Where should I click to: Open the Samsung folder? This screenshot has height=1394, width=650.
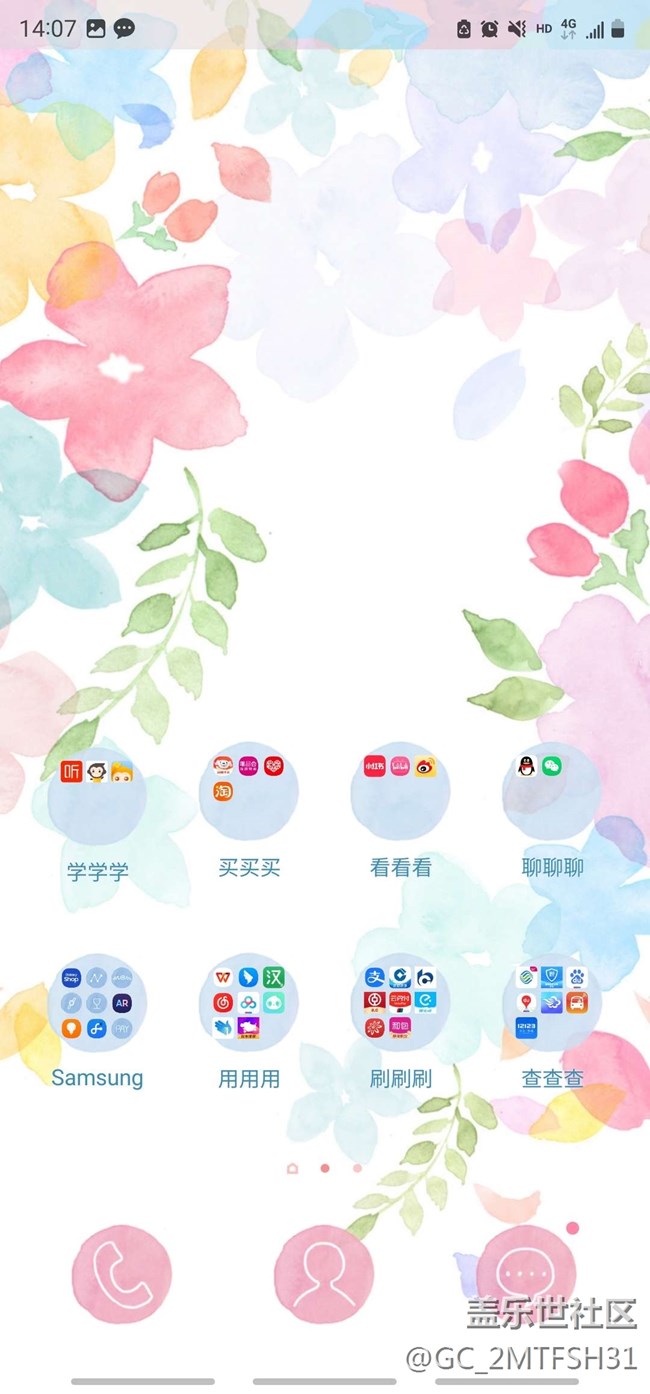[97, 1003]
